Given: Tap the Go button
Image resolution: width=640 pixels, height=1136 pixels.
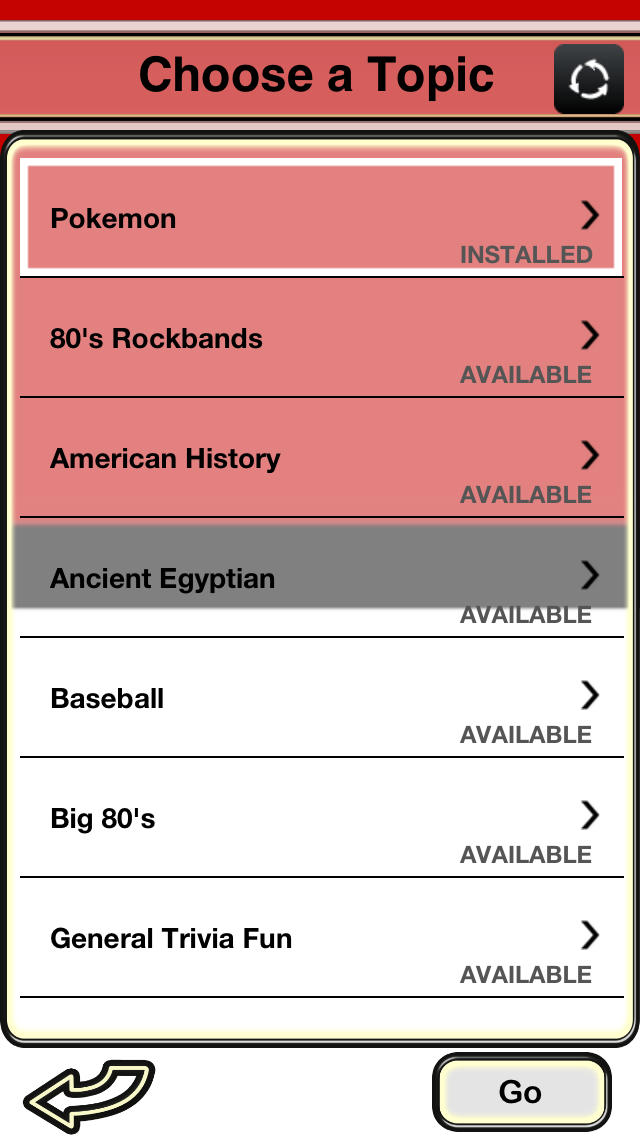Looking at the screenshot, I should pyautogui.click(x=521, y=1091).
